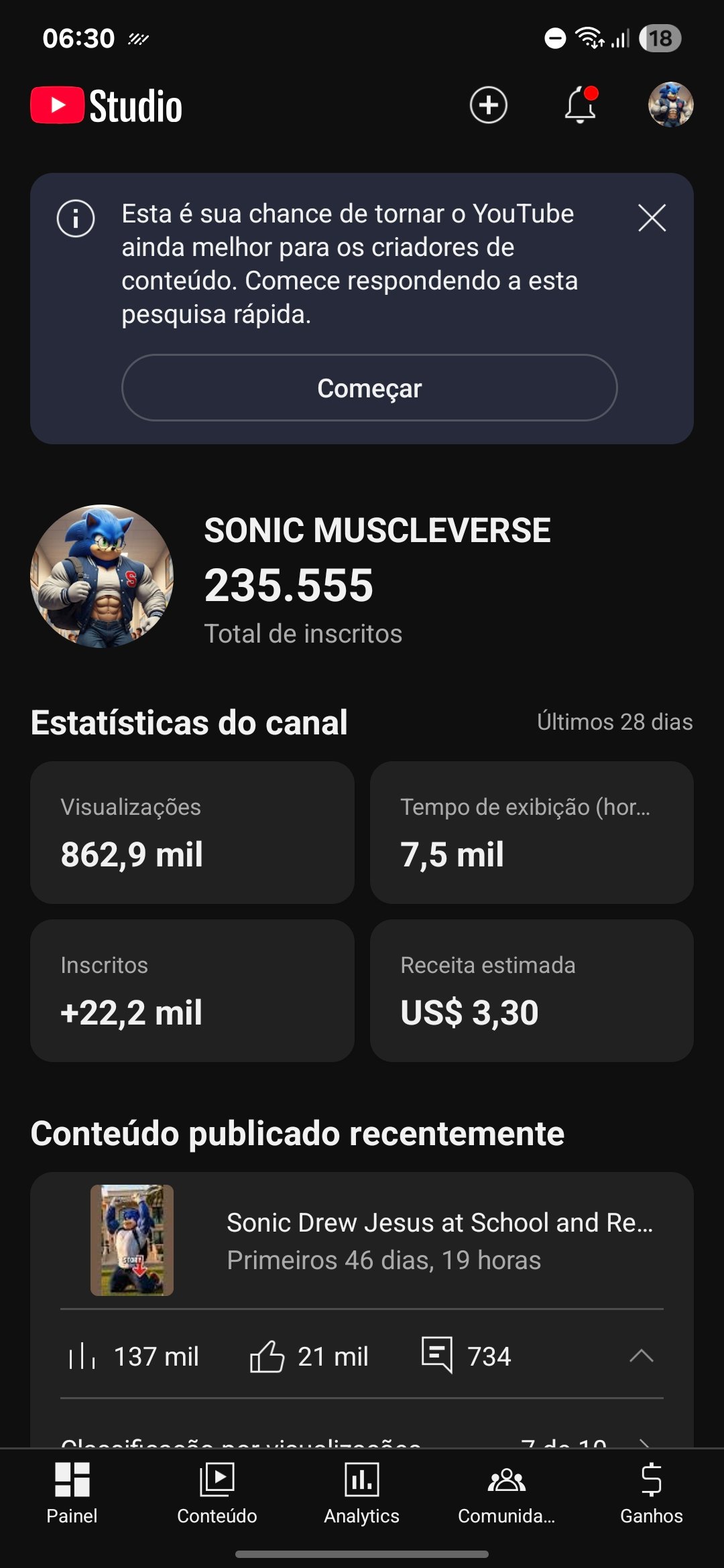Tap the create plus icon

pyautogui.click(x=488, y=105)
